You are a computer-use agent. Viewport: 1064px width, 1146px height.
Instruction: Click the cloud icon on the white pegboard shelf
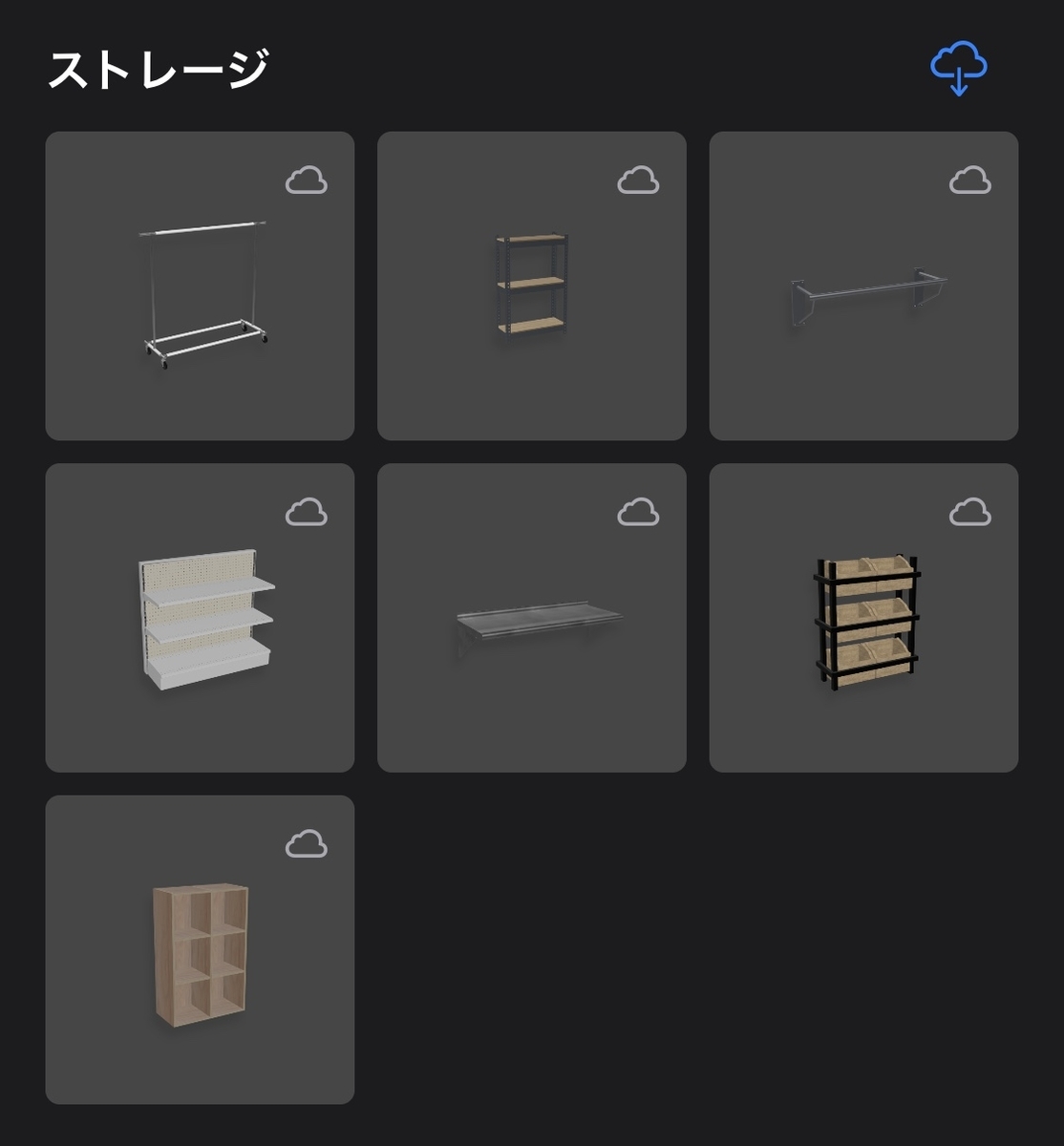309,513
